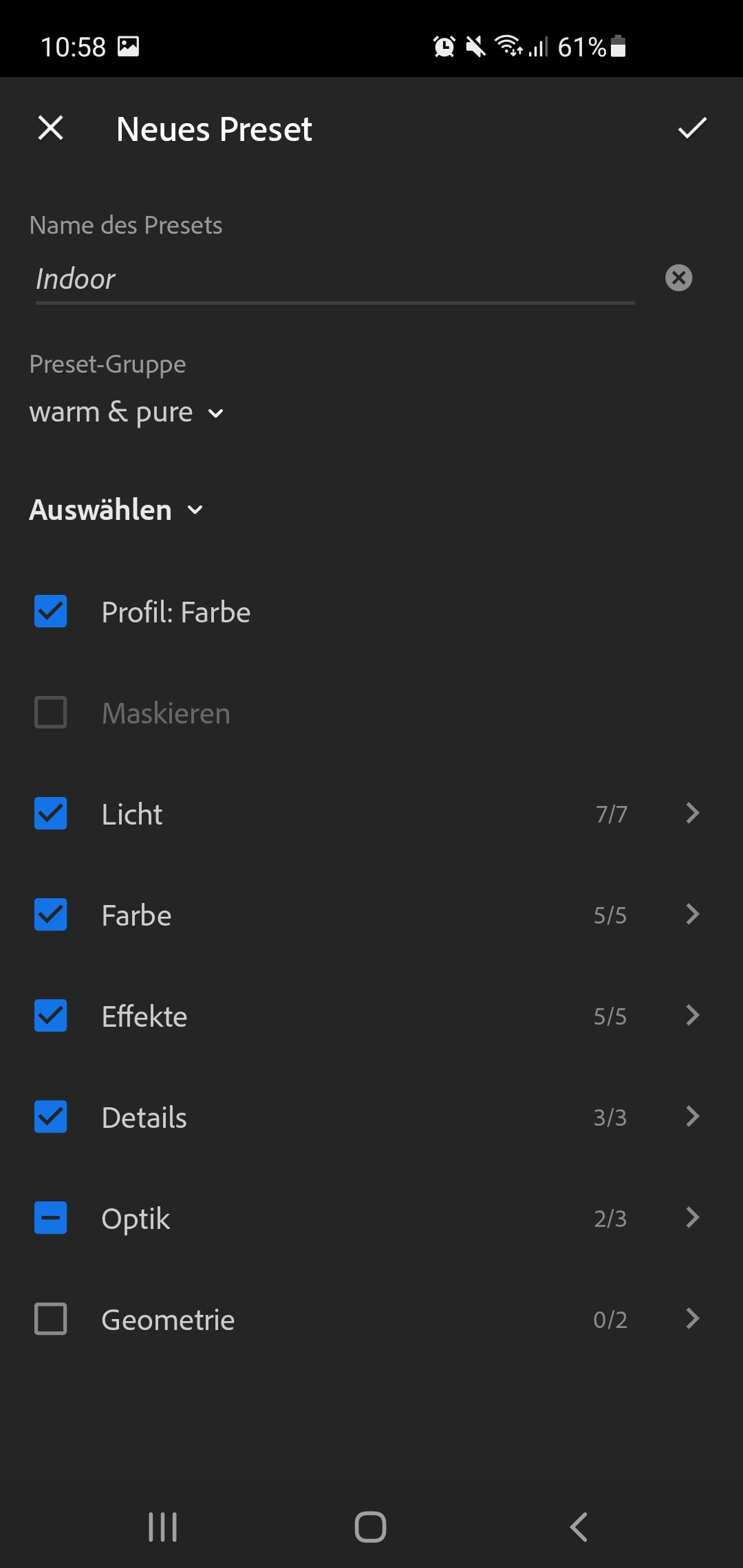Uncheck the Profil: Farbe checkbox
This screenshot has height=1568, width=743.
click(51, 611)
